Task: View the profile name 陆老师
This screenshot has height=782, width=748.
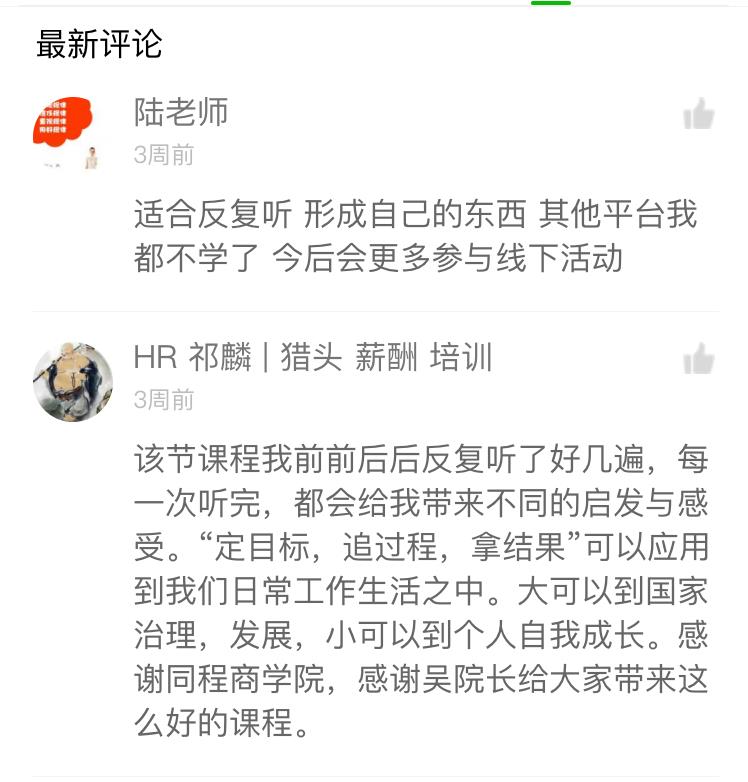Action: pyautogui.click(x=181, y=112)
